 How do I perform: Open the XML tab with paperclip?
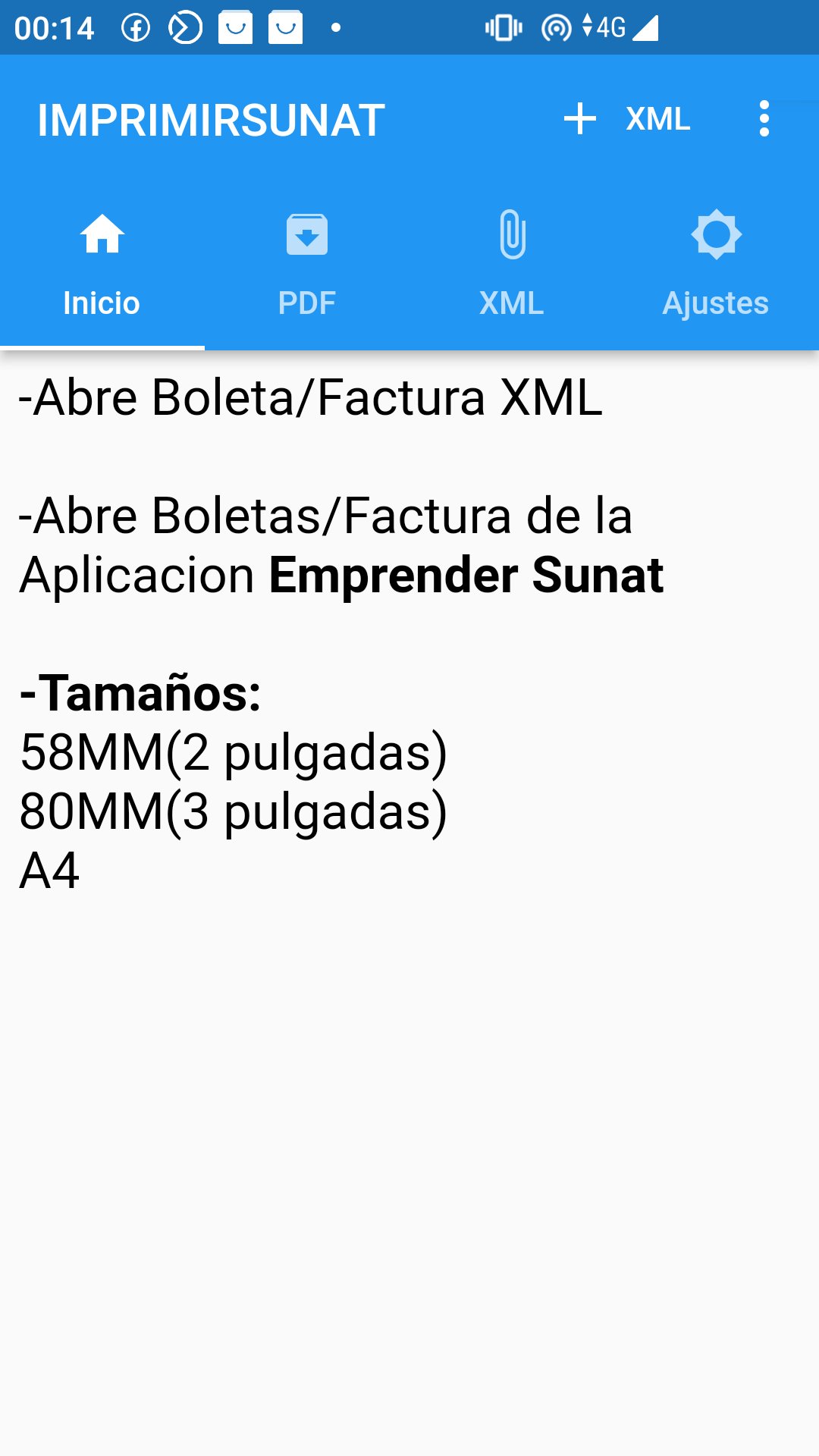(x=512, y=265)
